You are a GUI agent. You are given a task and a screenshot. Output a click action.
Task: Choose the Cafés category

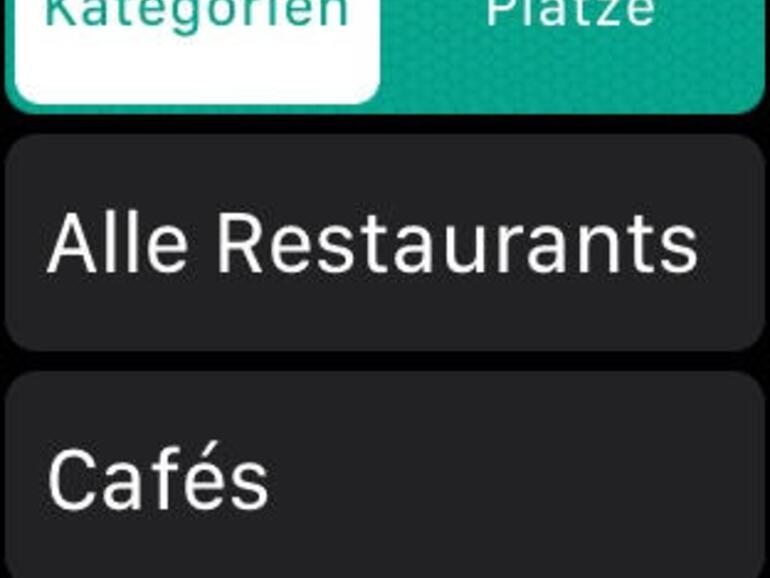click(385, 478)
